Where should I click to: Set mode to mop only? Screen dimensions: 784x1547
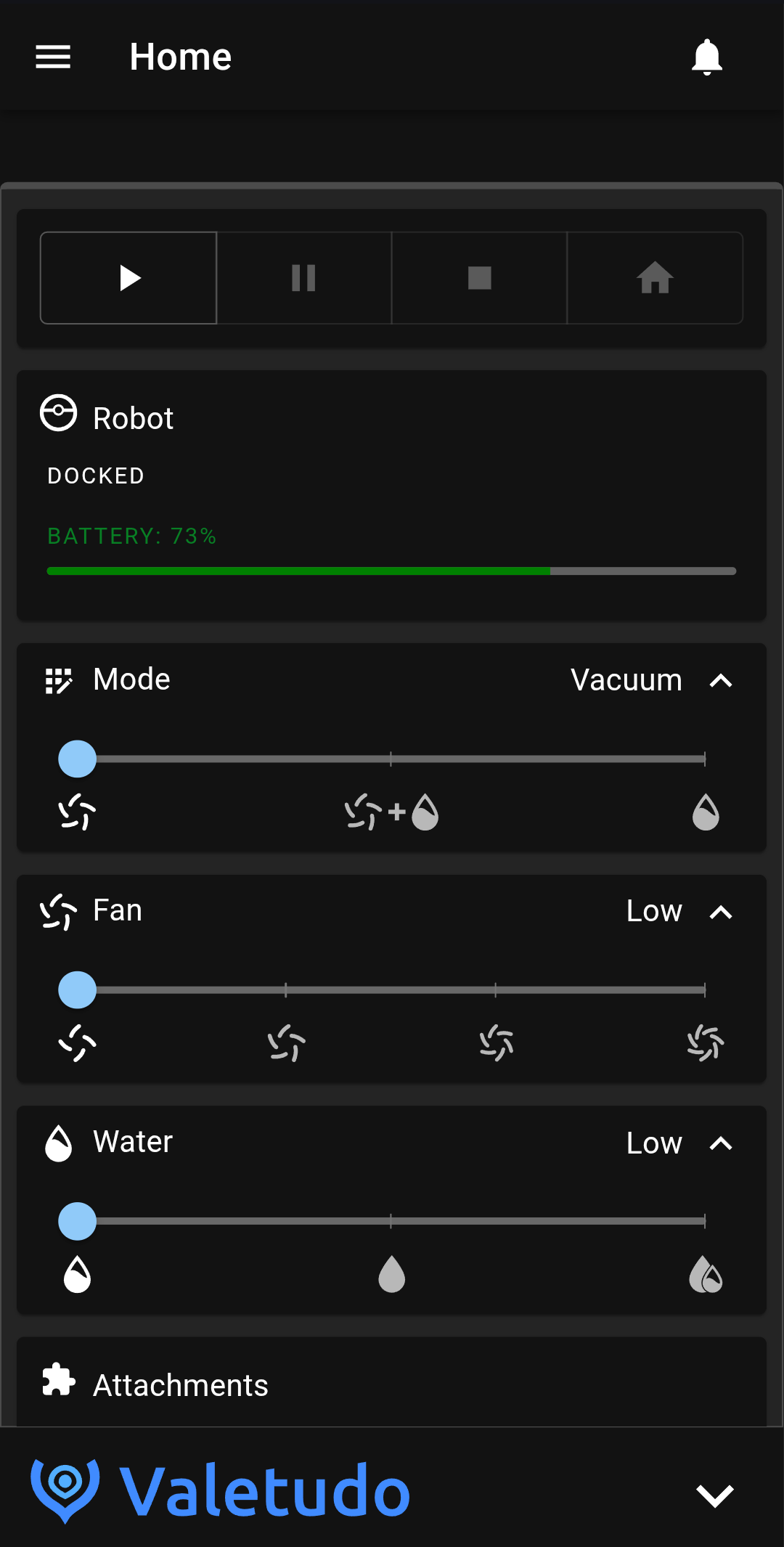pos(704,759)
